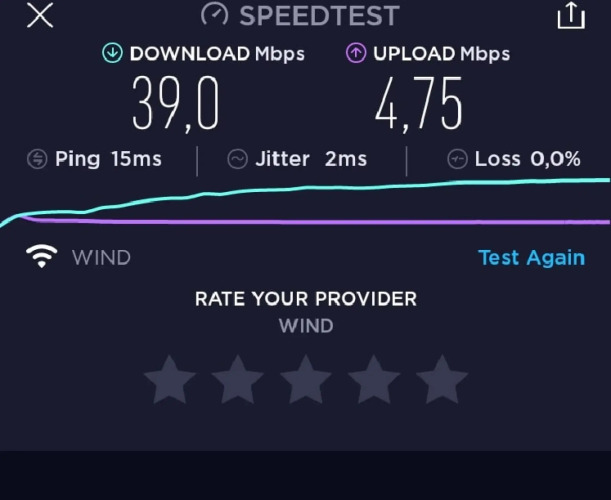Rate WIND four stars
Screen dimensions: 611x500
pos(373,381)
